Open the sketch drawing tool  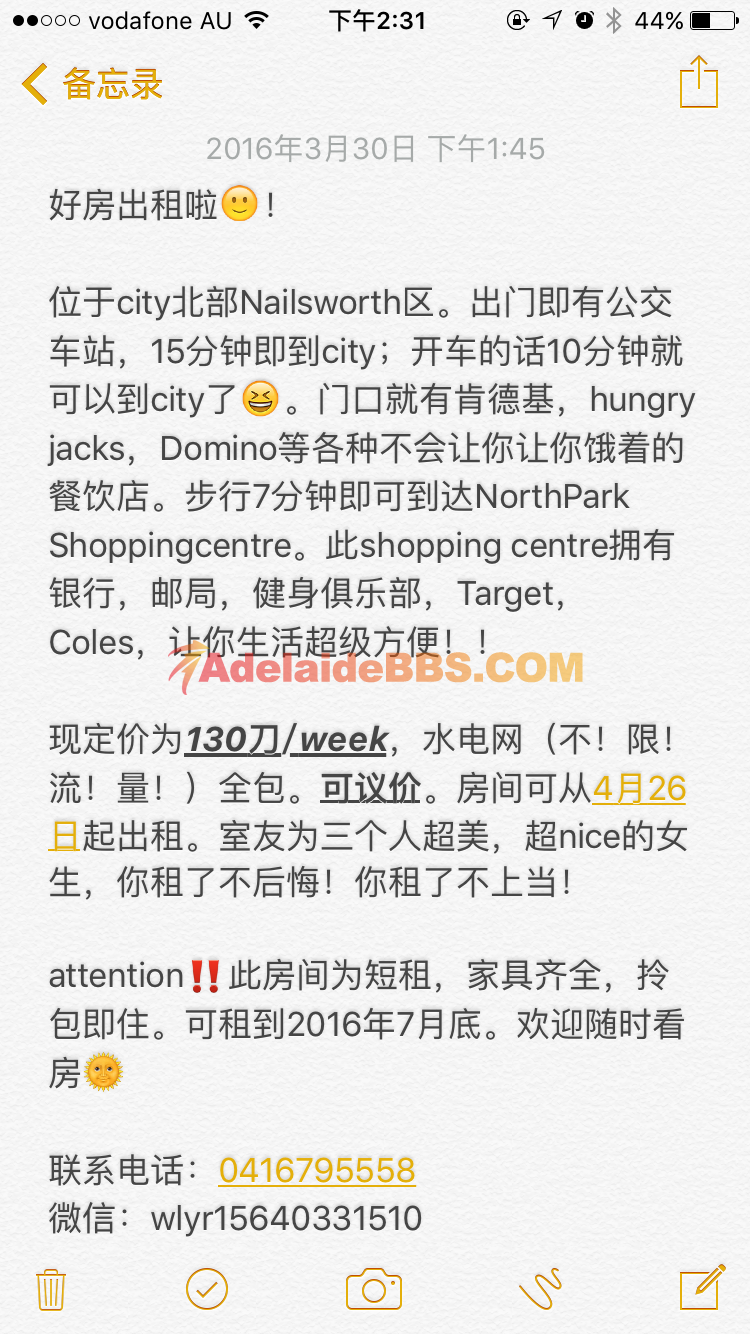540,1289
